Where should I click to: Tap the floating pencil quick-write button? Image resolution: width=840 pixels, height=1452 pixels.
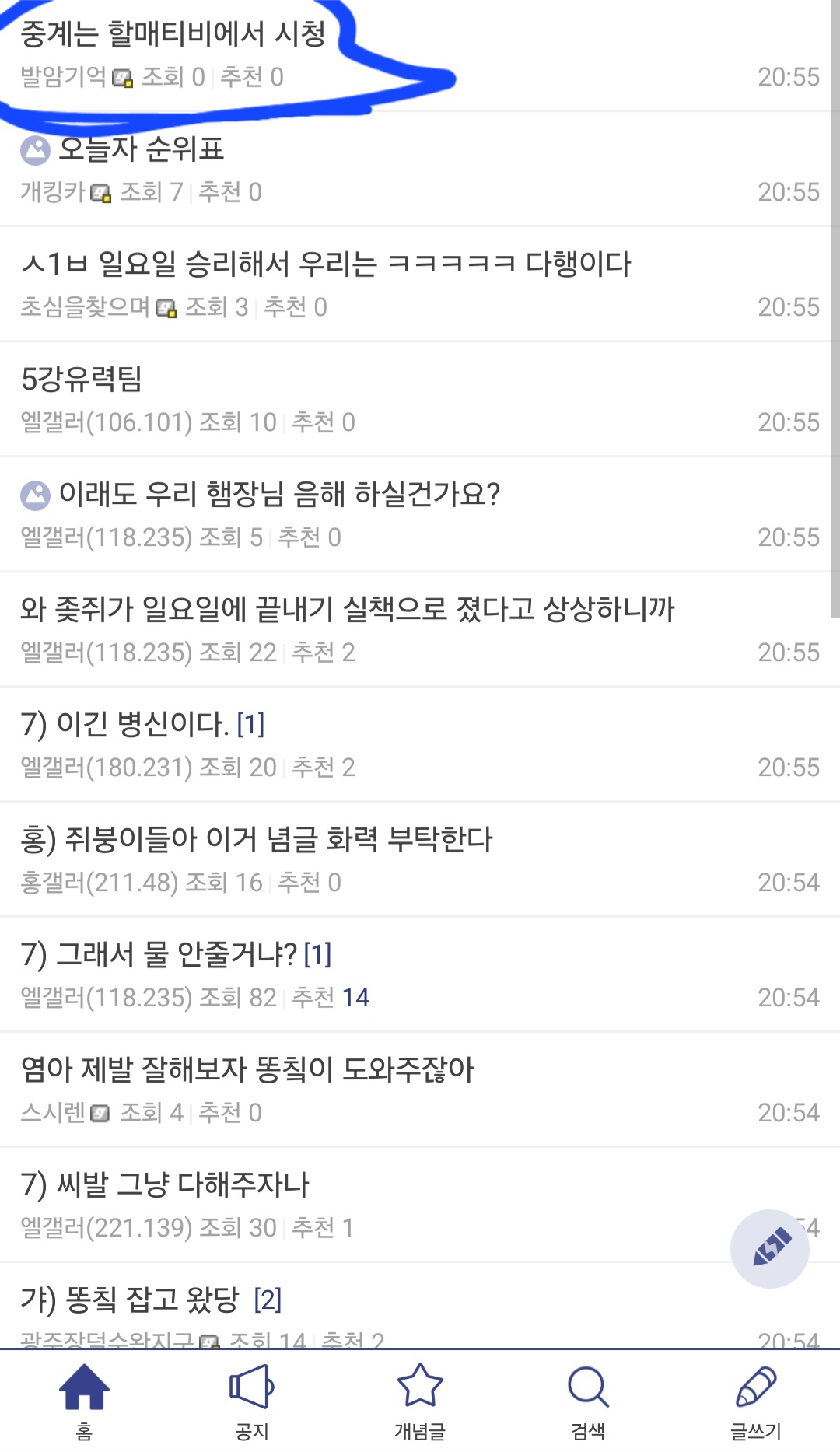(769, 1248)
